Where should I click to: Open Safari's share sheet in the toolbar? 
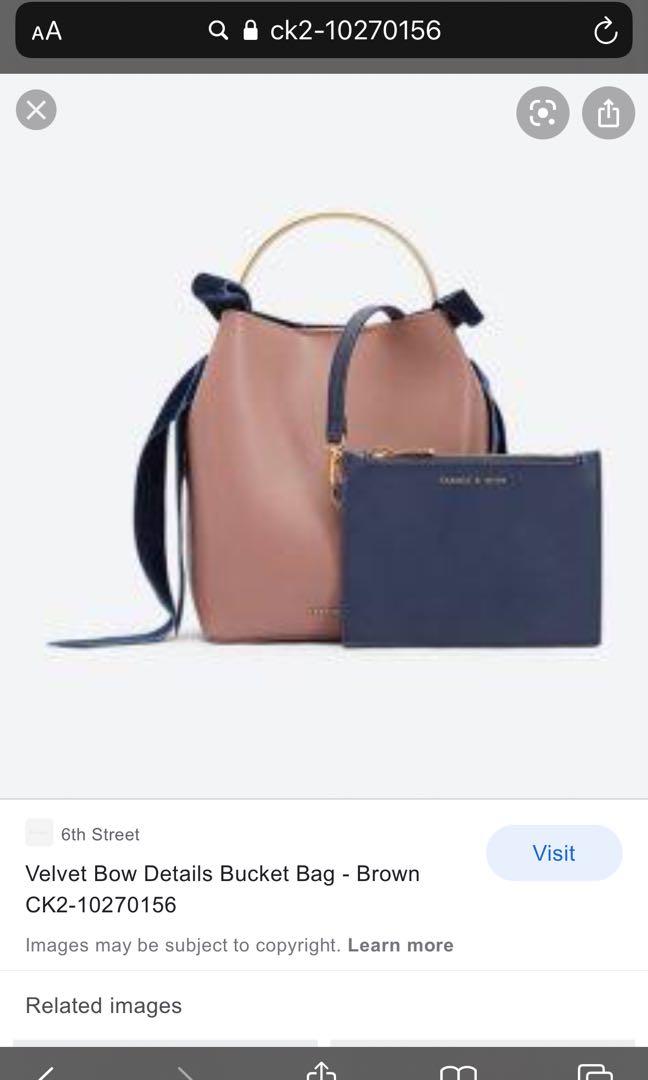pos(321,1070)
